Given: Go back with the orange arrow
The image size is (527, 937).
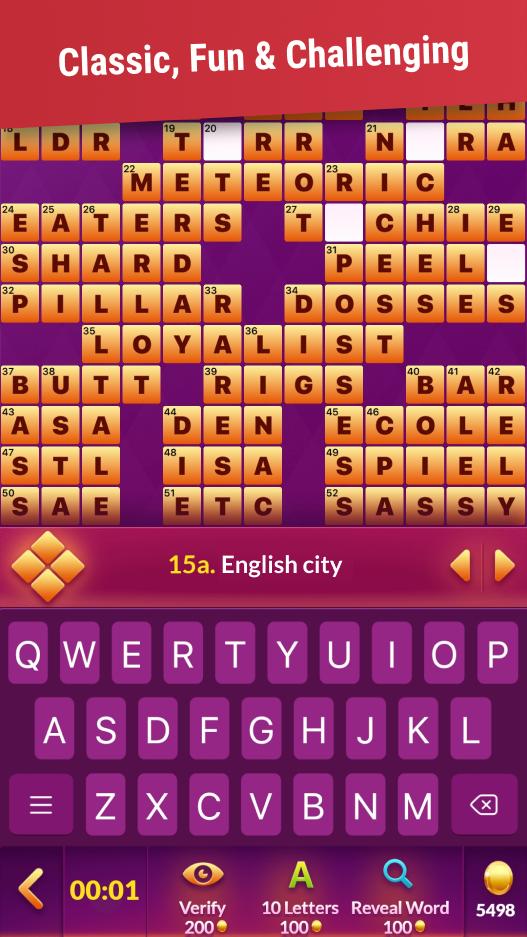Looking at the screenshot, I should click(31, 890).
